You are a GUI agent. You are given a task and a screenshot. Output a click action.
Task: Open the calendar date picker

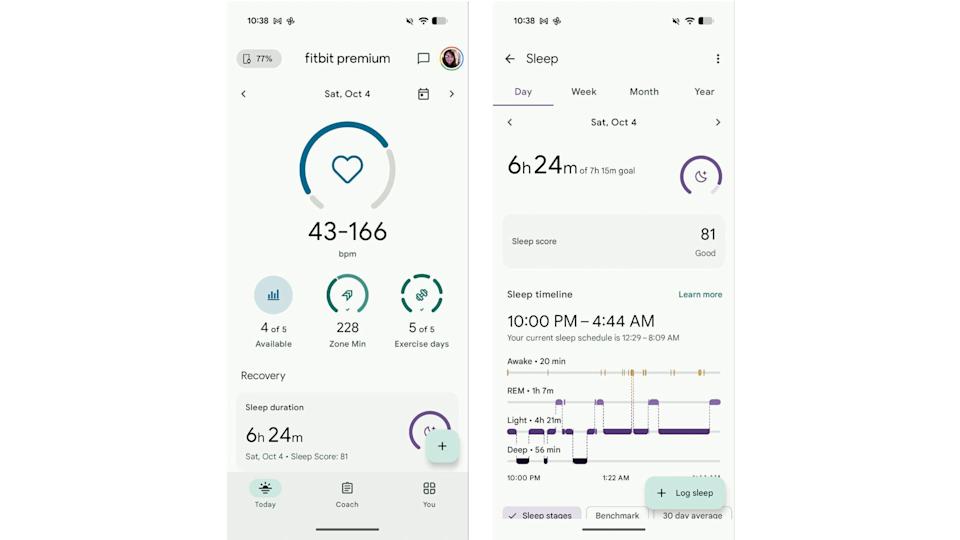(x=423, y=94)
